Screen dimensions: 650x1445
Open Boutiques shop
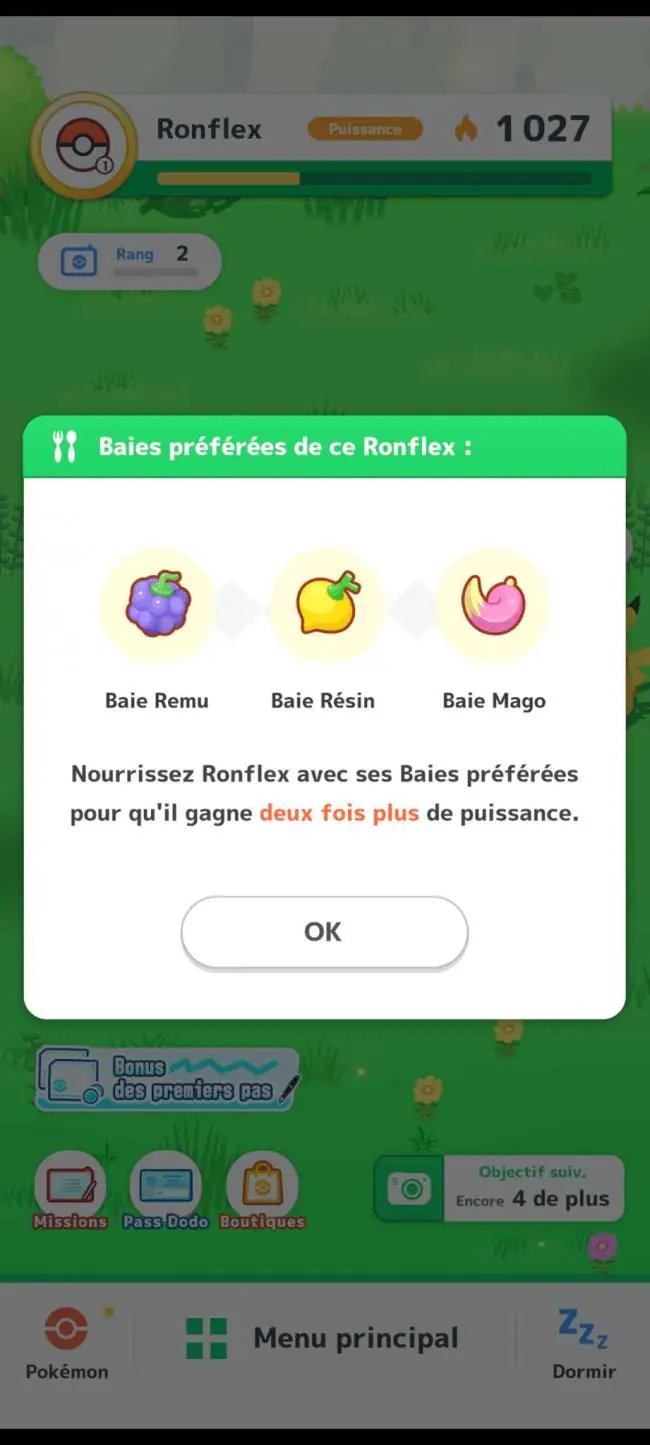(262, 1190)
